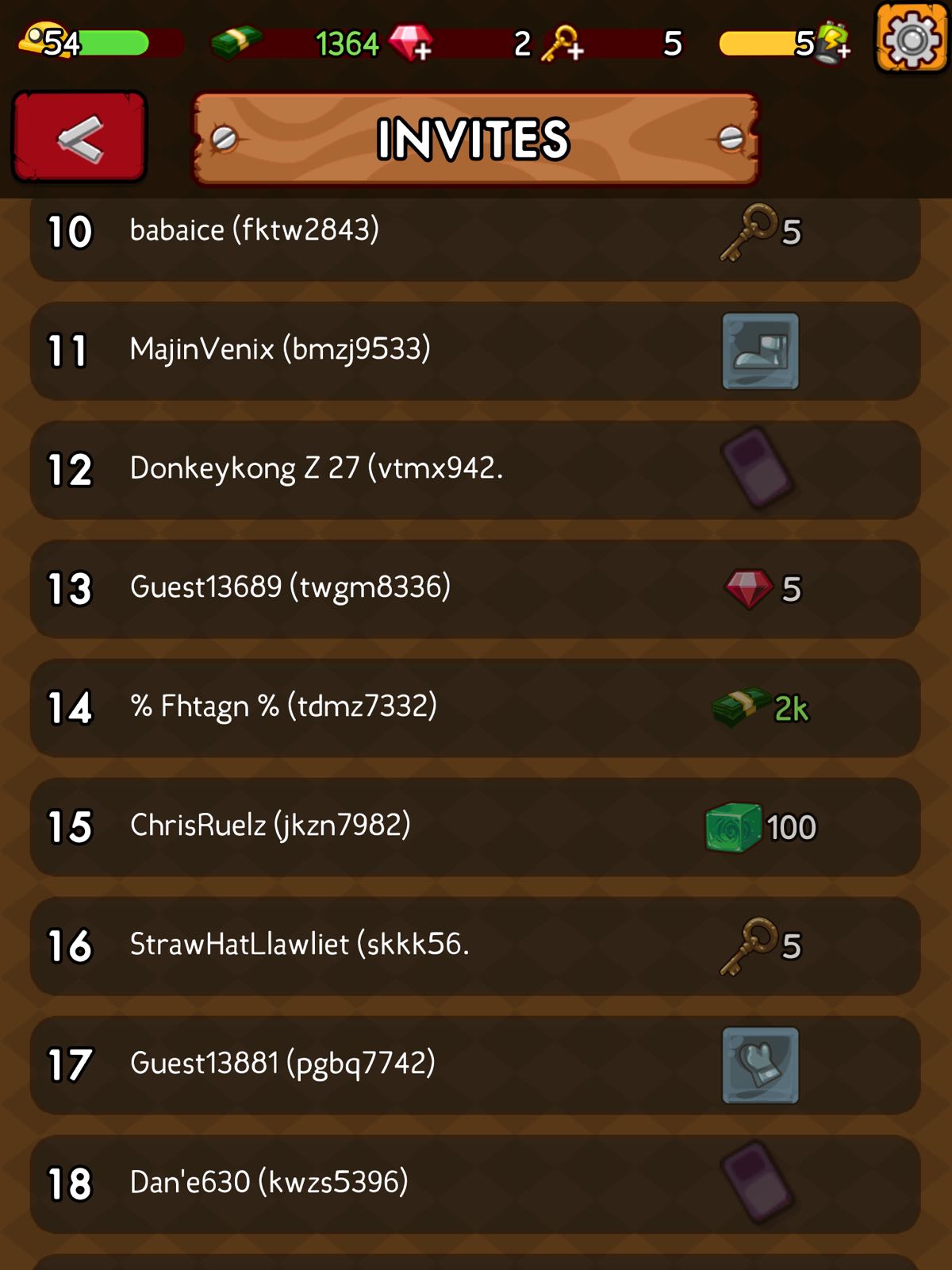
Task: Add more keys with the key plus icon
Action: pos(562,44)
